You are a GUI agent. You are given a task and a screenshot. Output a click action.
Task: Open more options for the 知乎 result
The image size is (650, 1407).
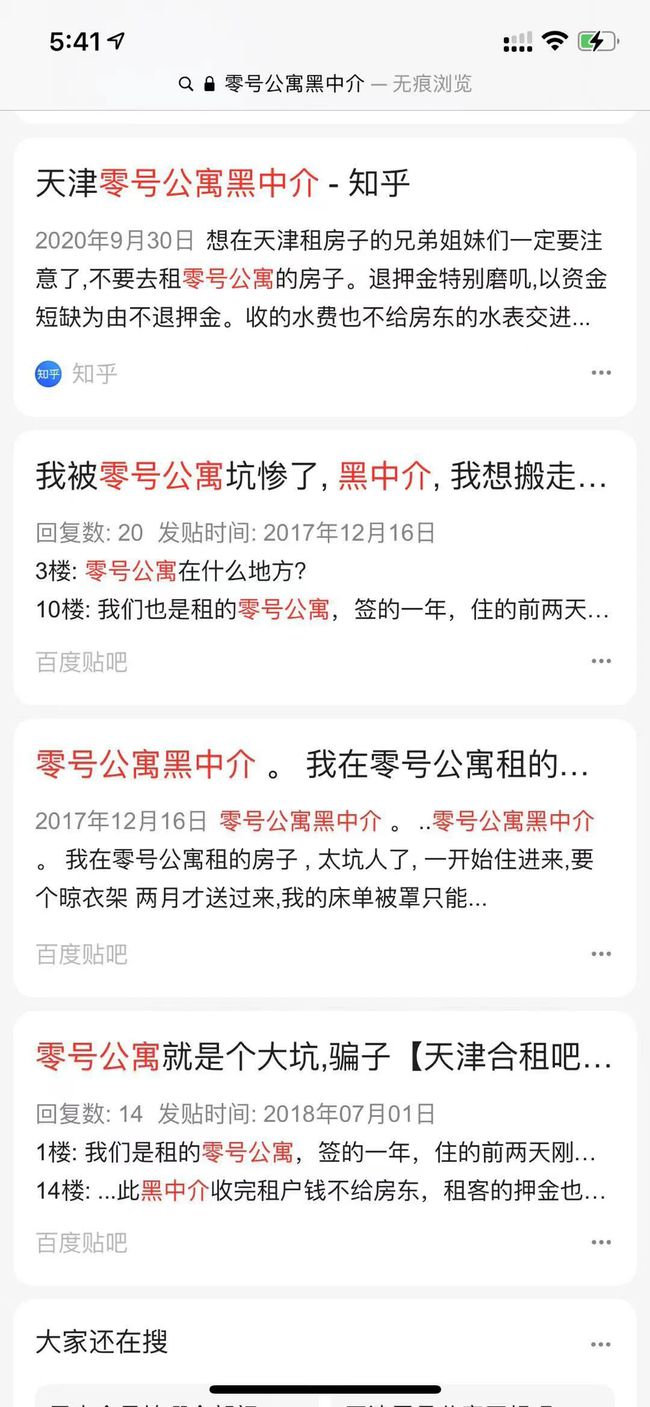[600, 373]
